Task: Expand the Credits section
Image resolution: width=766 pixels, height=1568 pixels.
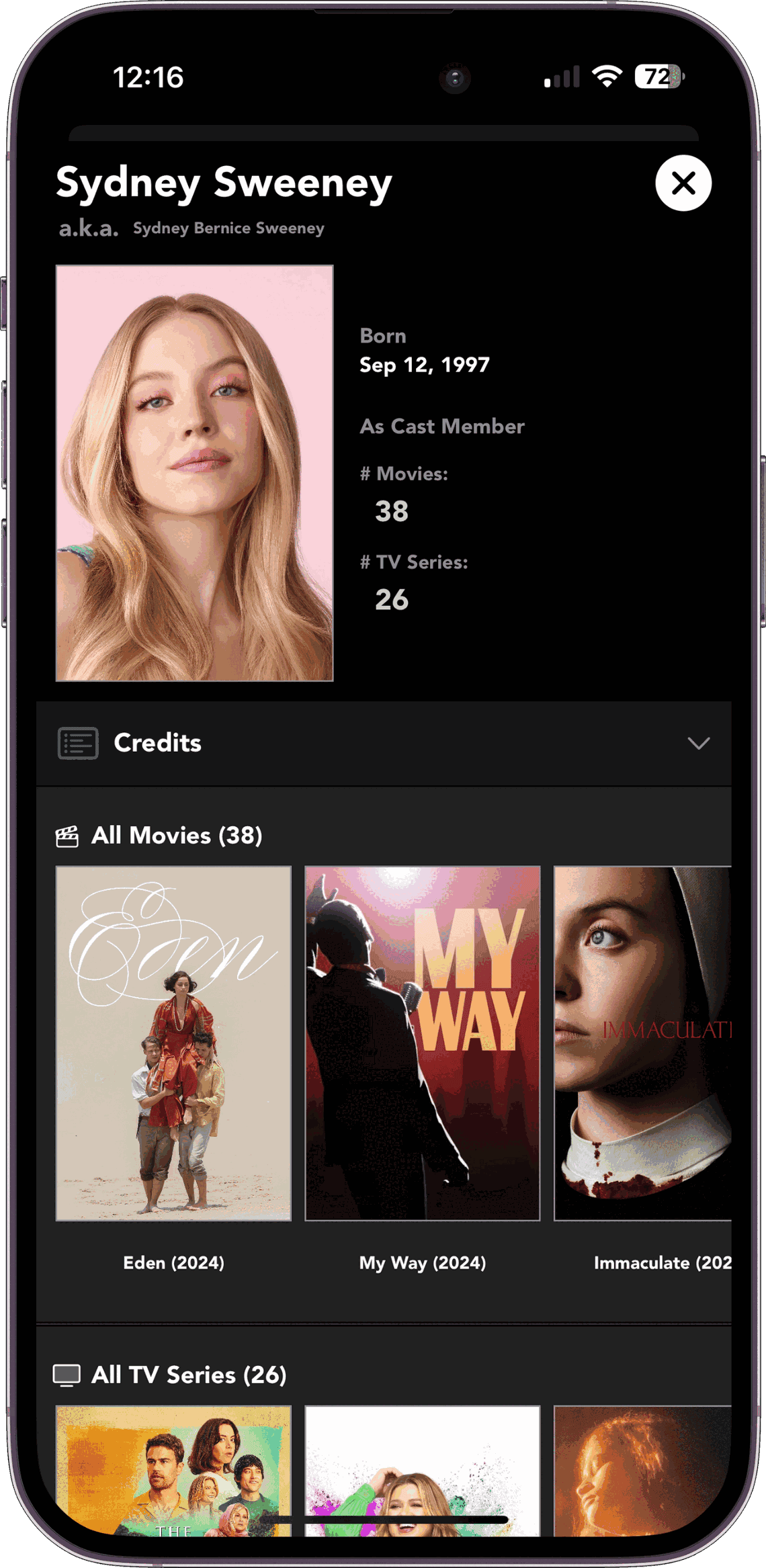Action: (x=698, y=743)
